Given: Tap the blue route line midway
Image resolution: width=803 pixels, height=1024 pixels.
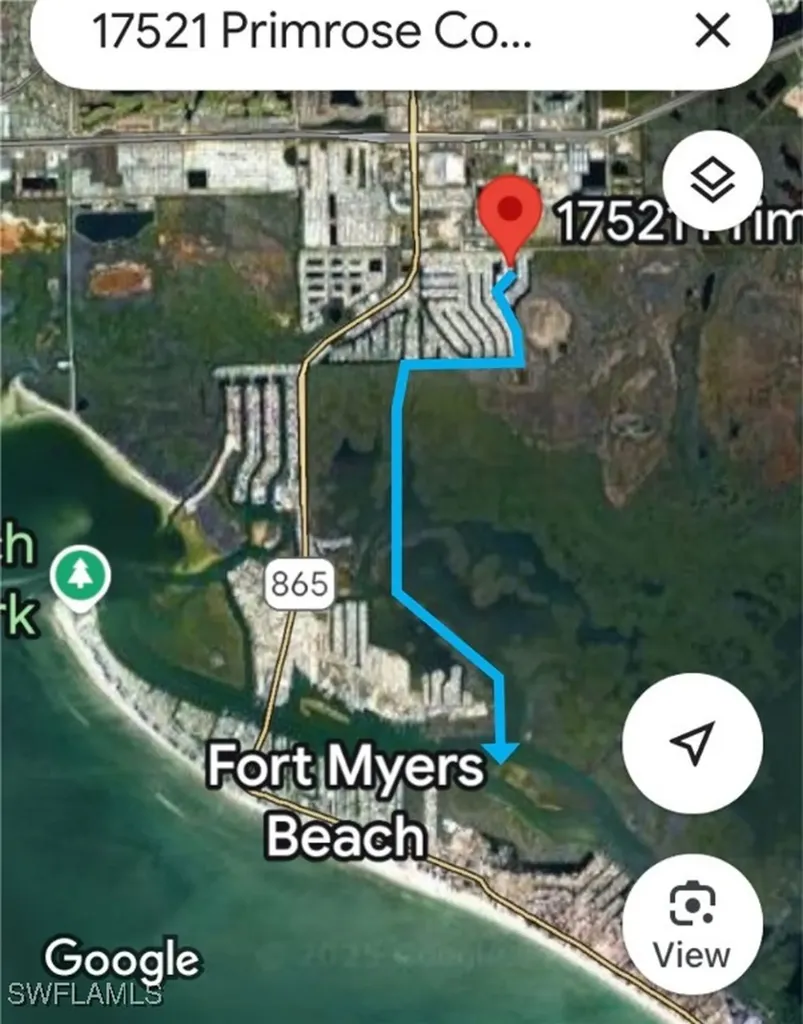Looking at the screenshot, I should click(397, 500).
